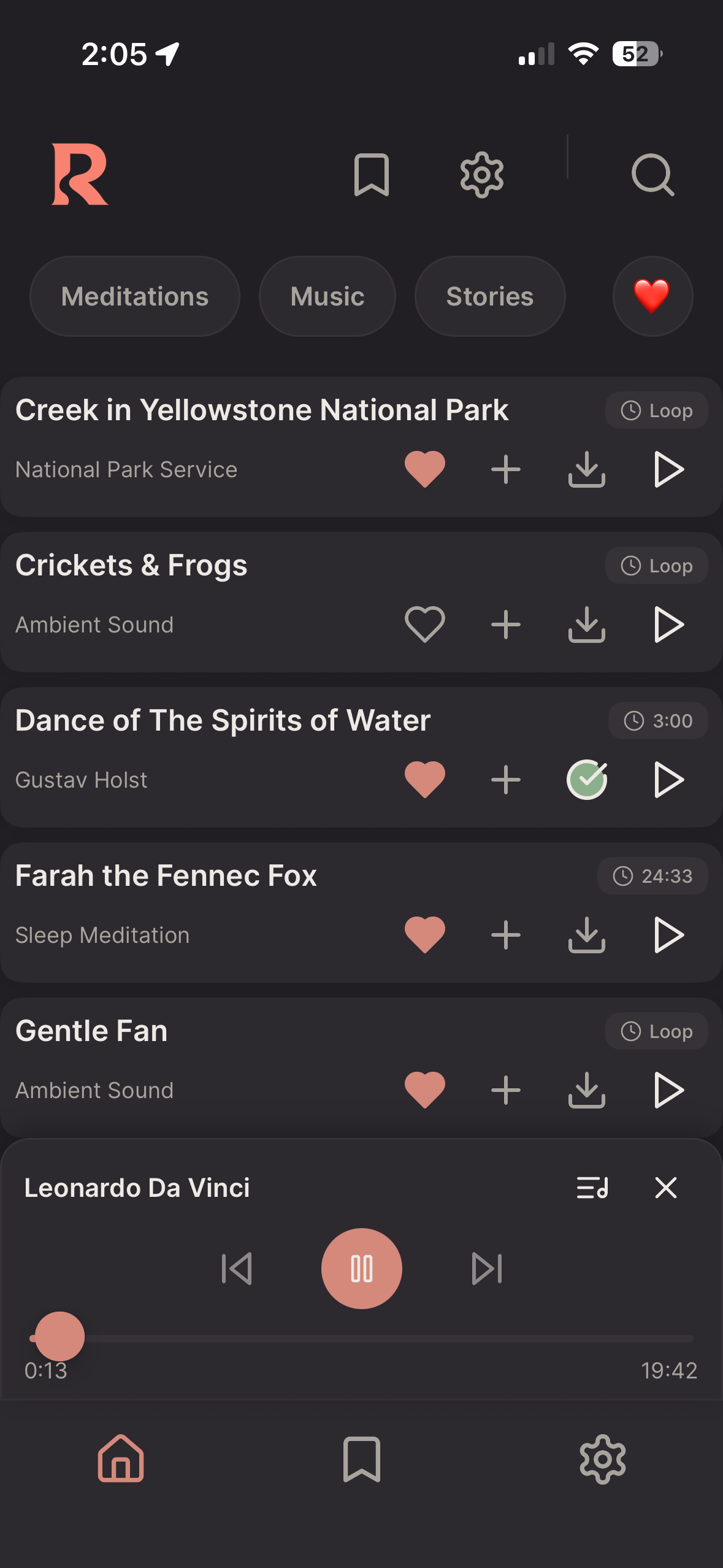
Task: Switch to the Stories category
Action: click(489, 296)
